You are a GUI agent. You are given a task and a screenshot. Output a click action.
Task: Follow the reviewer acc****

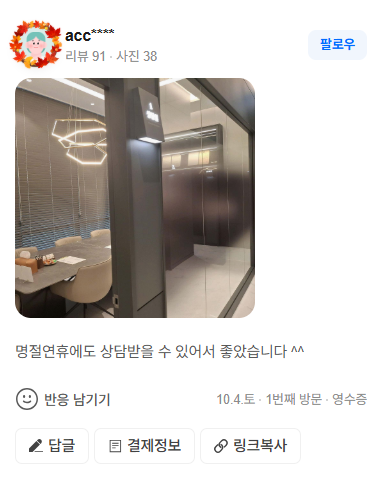[337, 45]
